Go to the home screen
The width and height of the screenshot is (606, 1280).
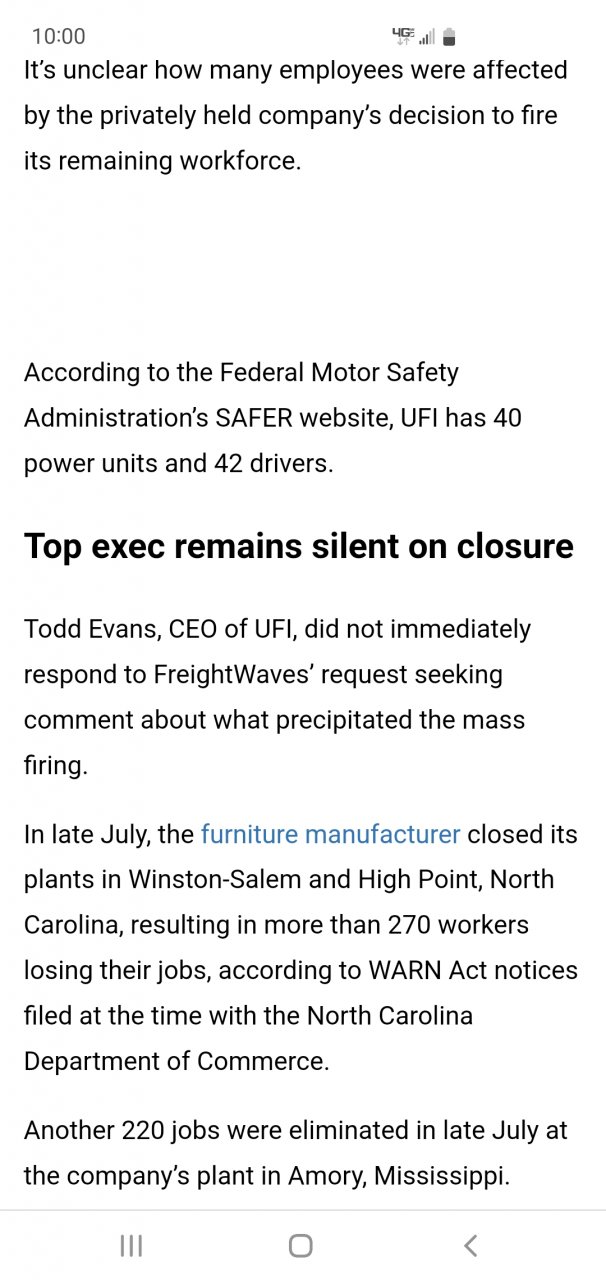coord(301,1245)
